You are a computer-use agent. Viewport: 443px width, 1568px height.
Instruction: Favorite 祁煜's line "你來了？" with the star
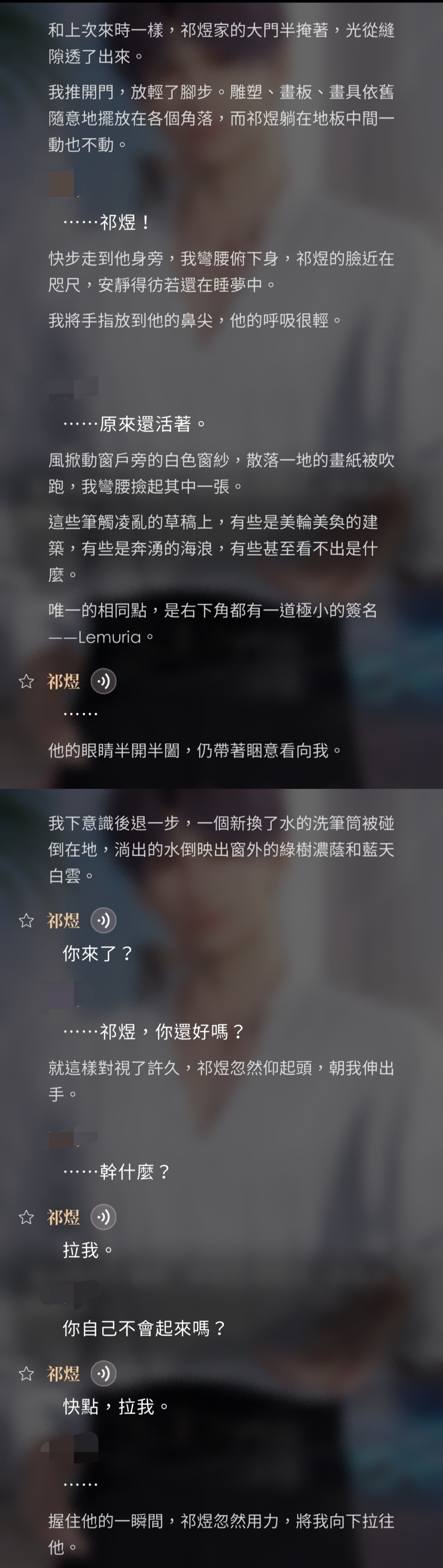[x=26, y=921]
